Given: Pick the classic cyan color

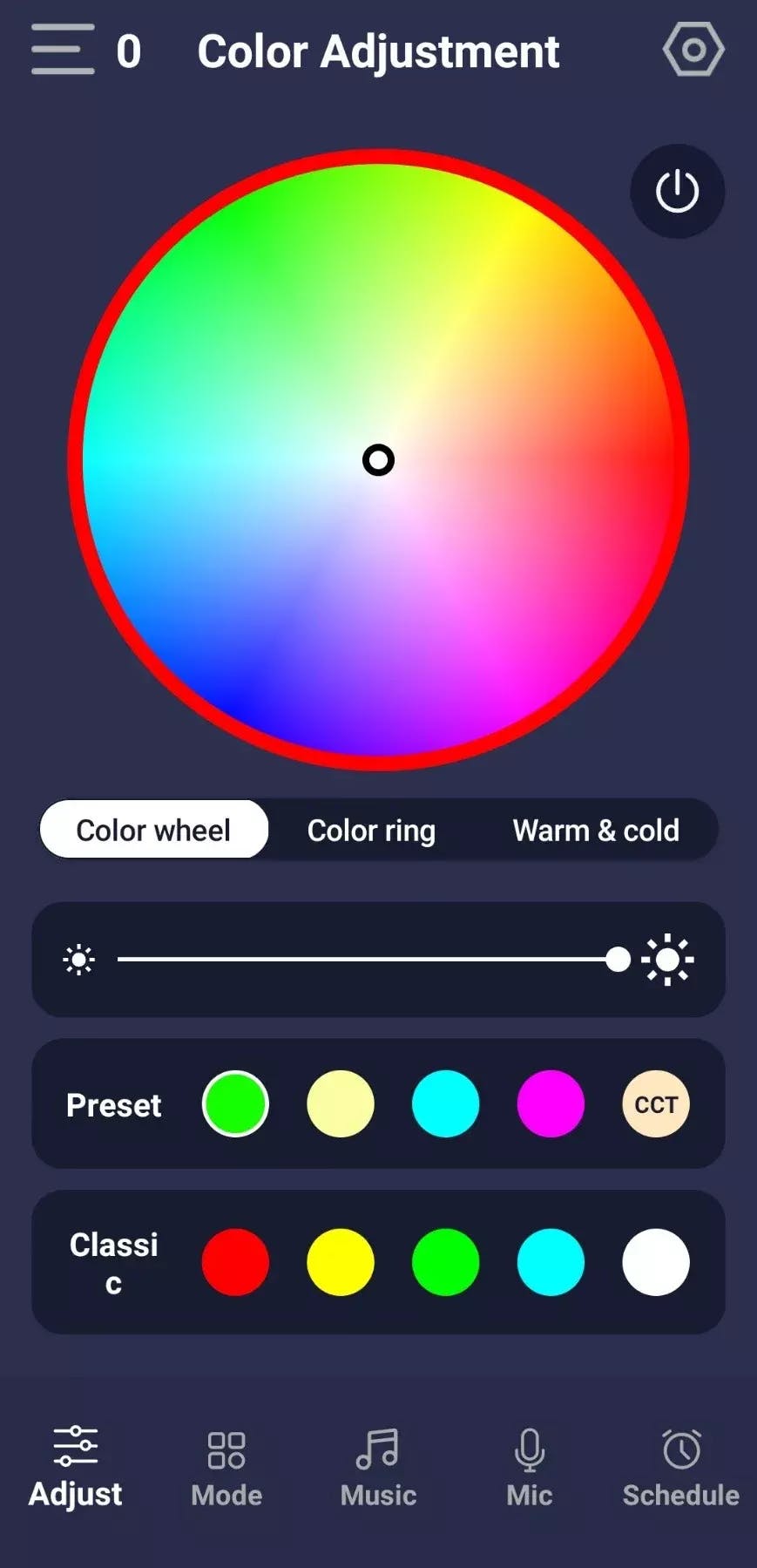Looking at the screenshot, I should pyautogui.click(x=551, y=1262).
